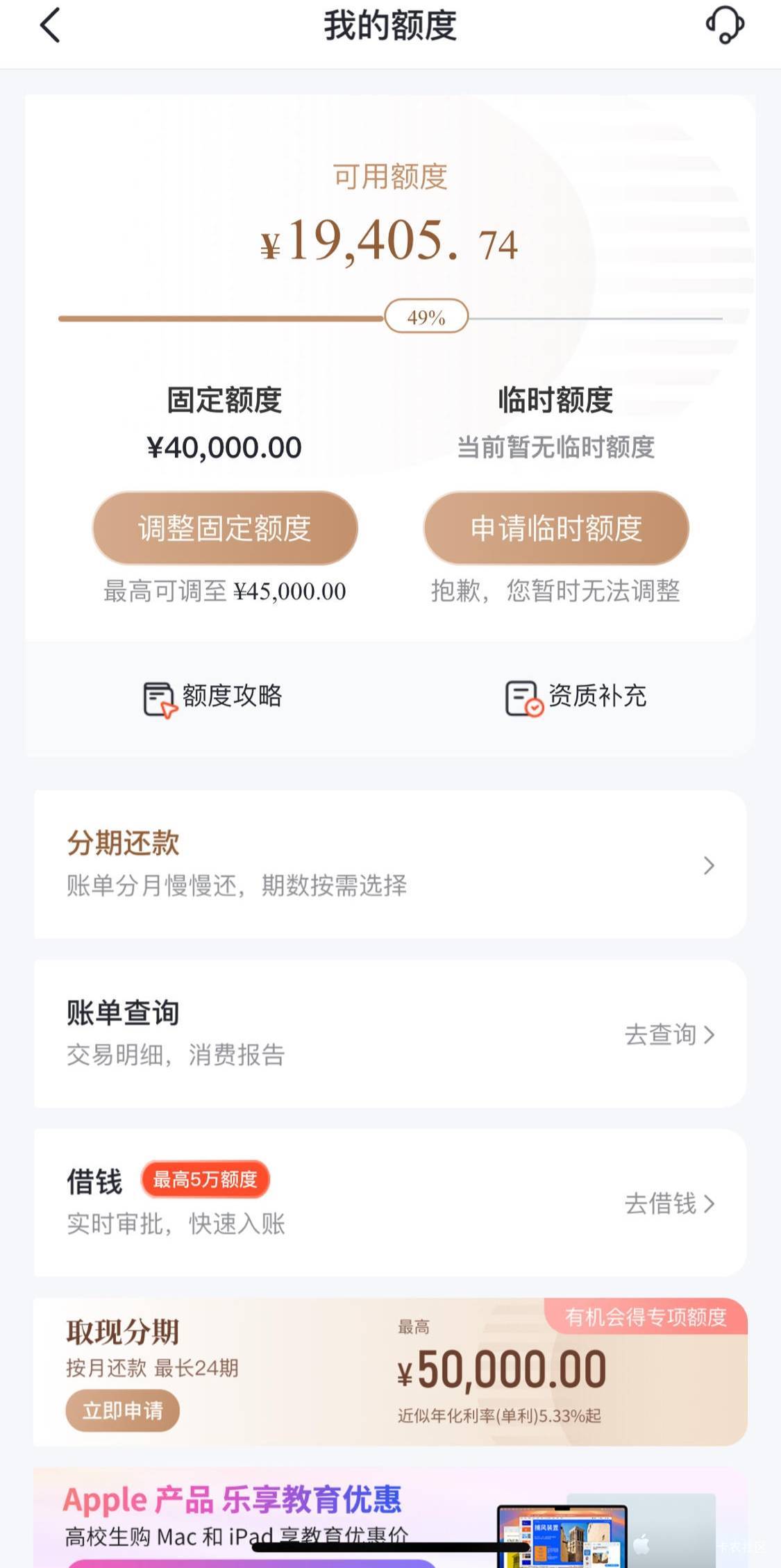Go back using the top arrow

[x=50, y=26]
